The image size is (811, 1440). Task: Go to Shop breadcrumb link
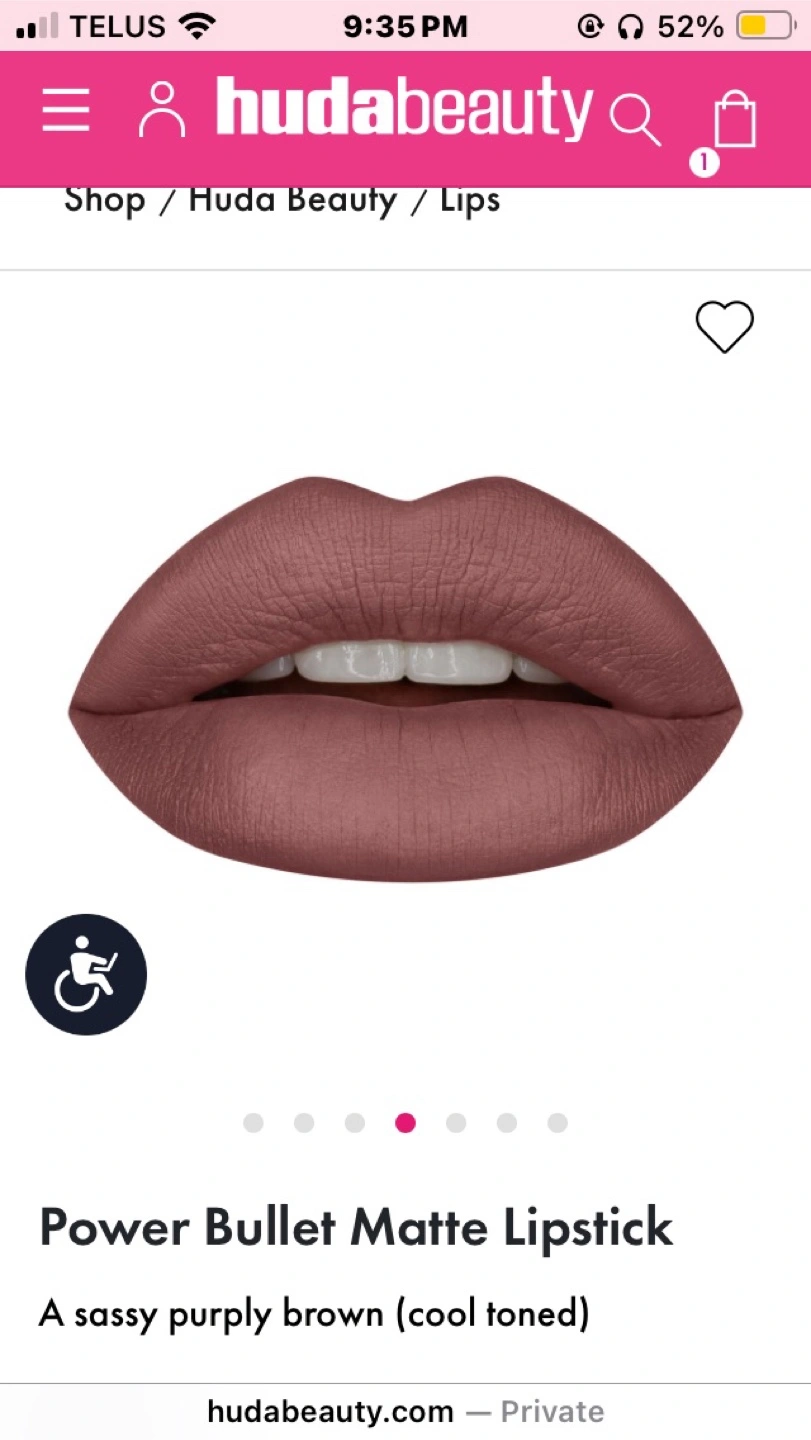[x=105, y=200]
